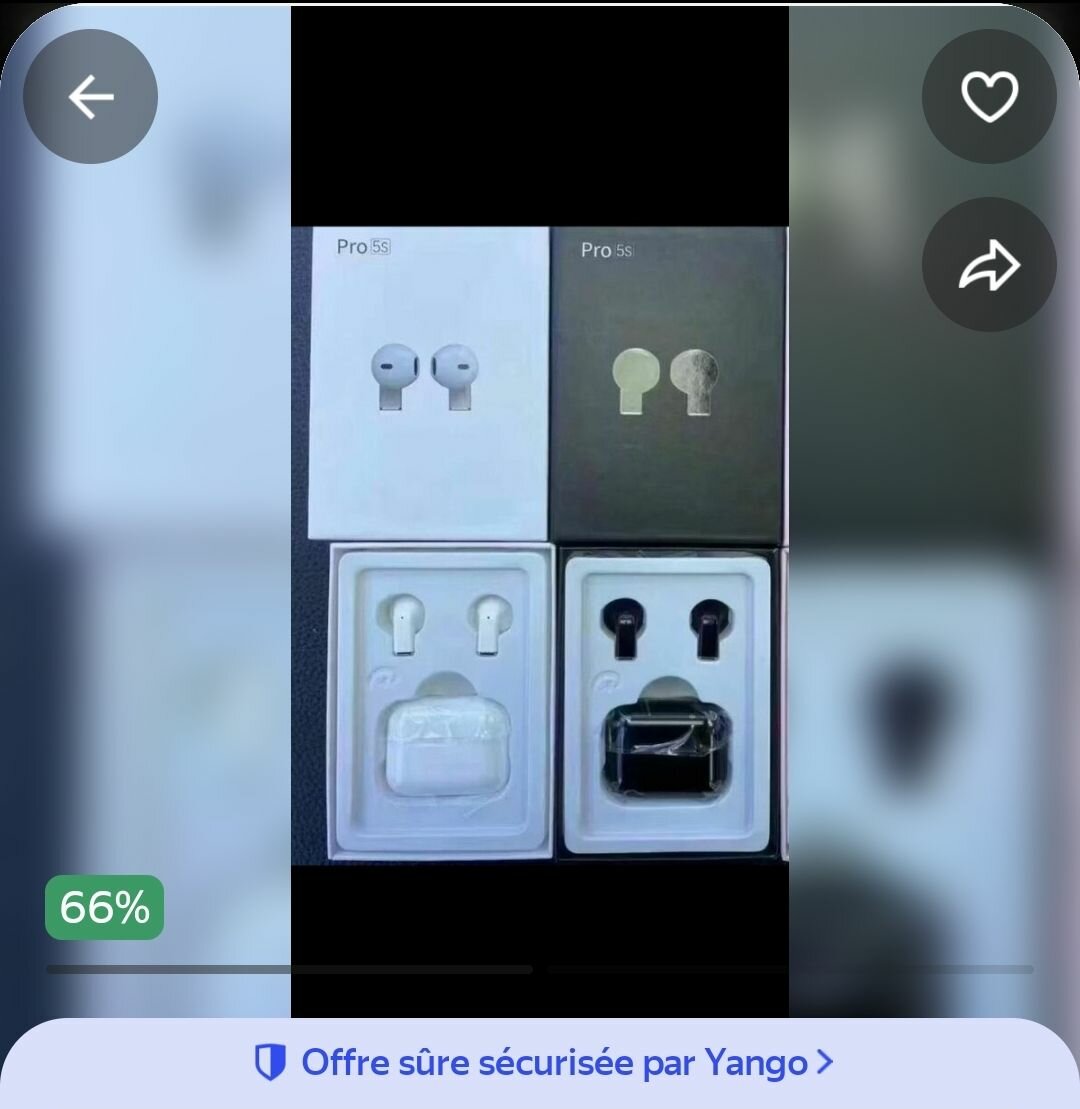Screen dimensions: 1080x1109
Task: Go back using the arrow button
Action: (x=90, y=97)
